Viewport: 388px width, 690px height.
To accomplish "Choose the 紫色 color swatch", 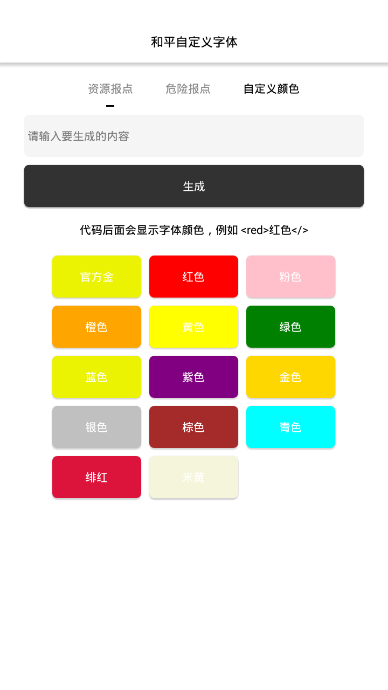I will [194, 377].
